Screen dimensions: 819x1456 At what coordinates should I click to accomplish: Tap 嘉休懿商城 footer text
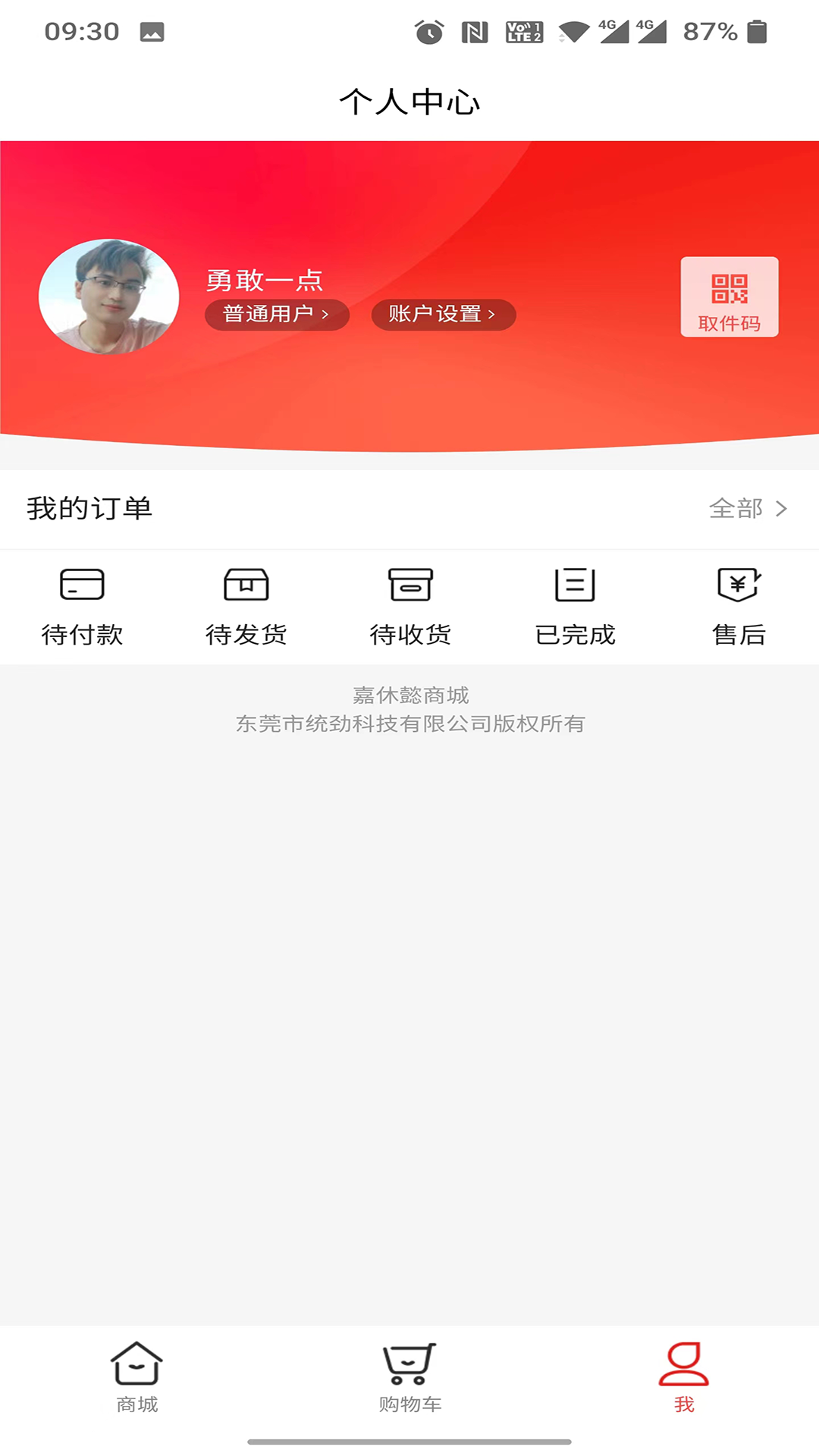pyautogui.click(x=409, y=694)
